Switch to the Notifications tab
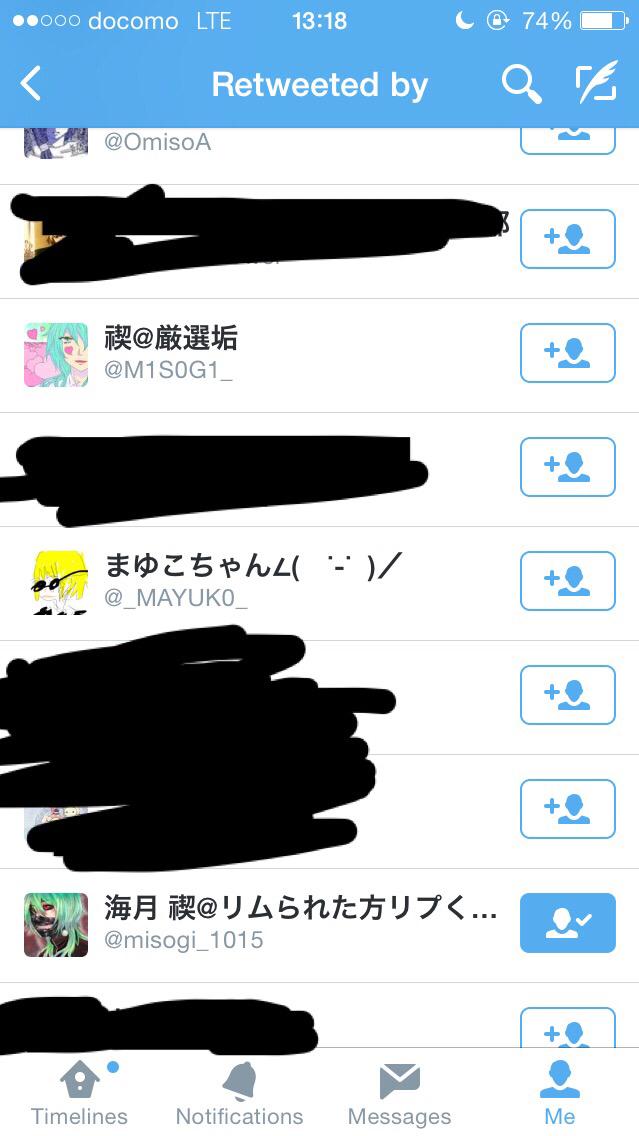The width and height of the screenshot is (639, 1136). 239,1093
